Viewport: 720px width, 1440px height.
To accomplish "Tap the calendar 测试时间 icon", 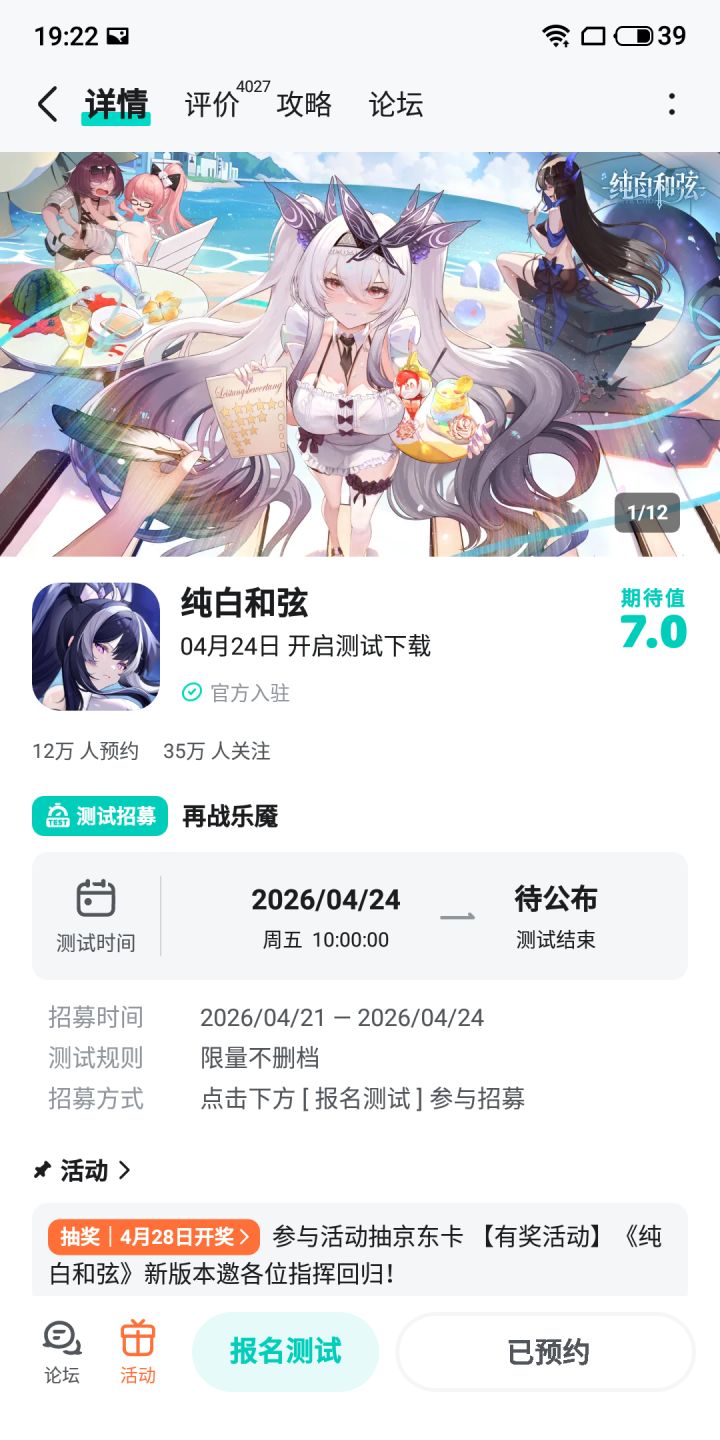I will click(95, 901).
